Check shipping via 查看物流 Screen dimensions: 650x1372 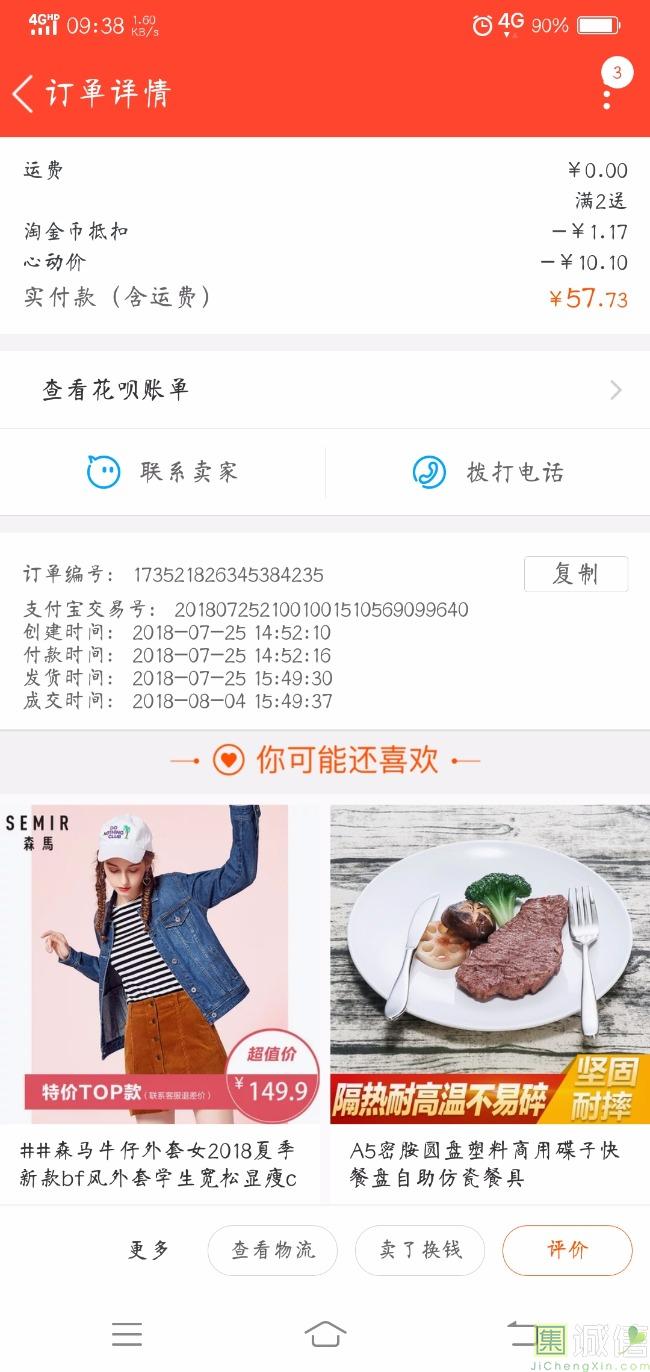pos(272,1250)
